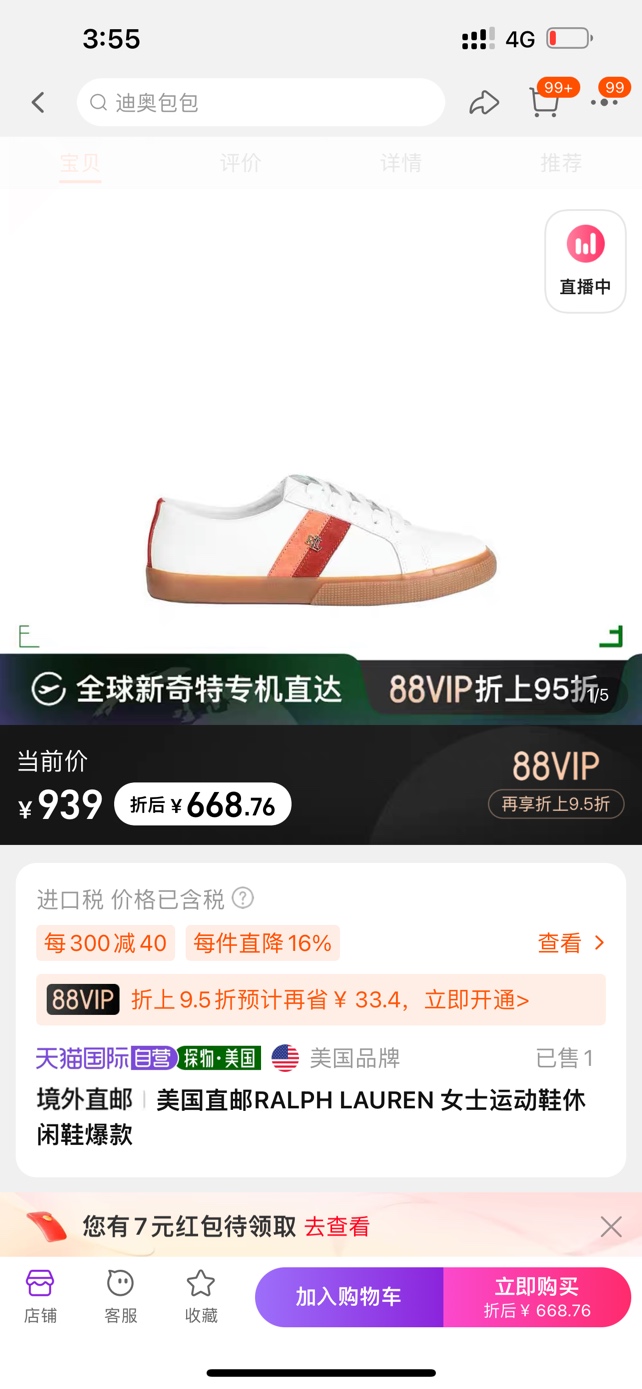The height and width of the screenshot is (1389, 642).
Task: Open the more options menu
Action: (x=606, y=102)
